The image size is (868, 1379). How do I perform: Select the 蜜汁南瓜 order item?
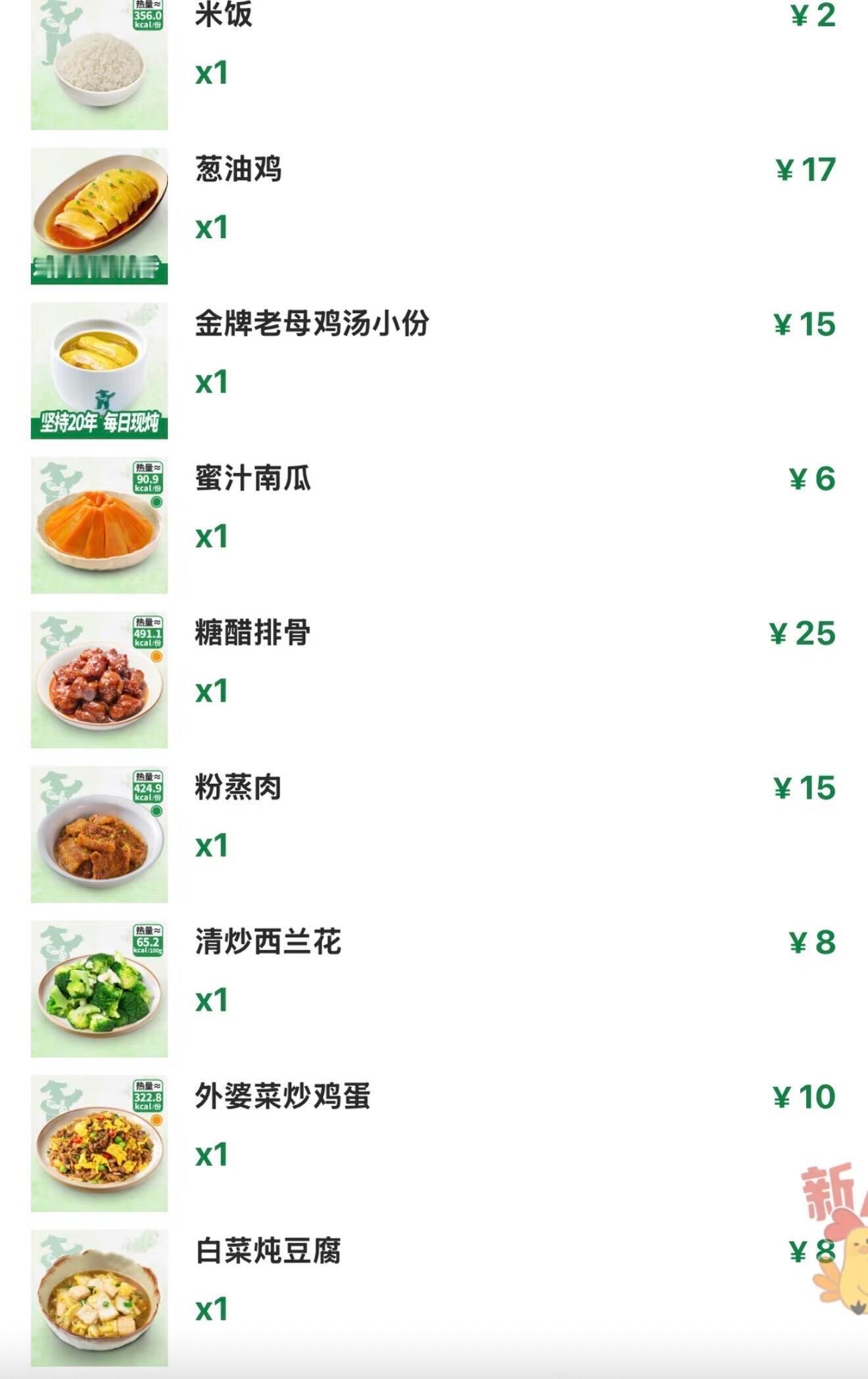coord(253,479)
